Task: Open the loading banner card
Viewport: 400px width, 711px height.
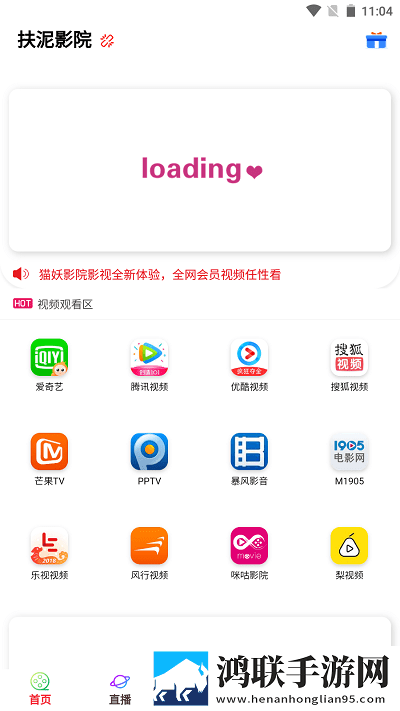Action: point(200,170)
